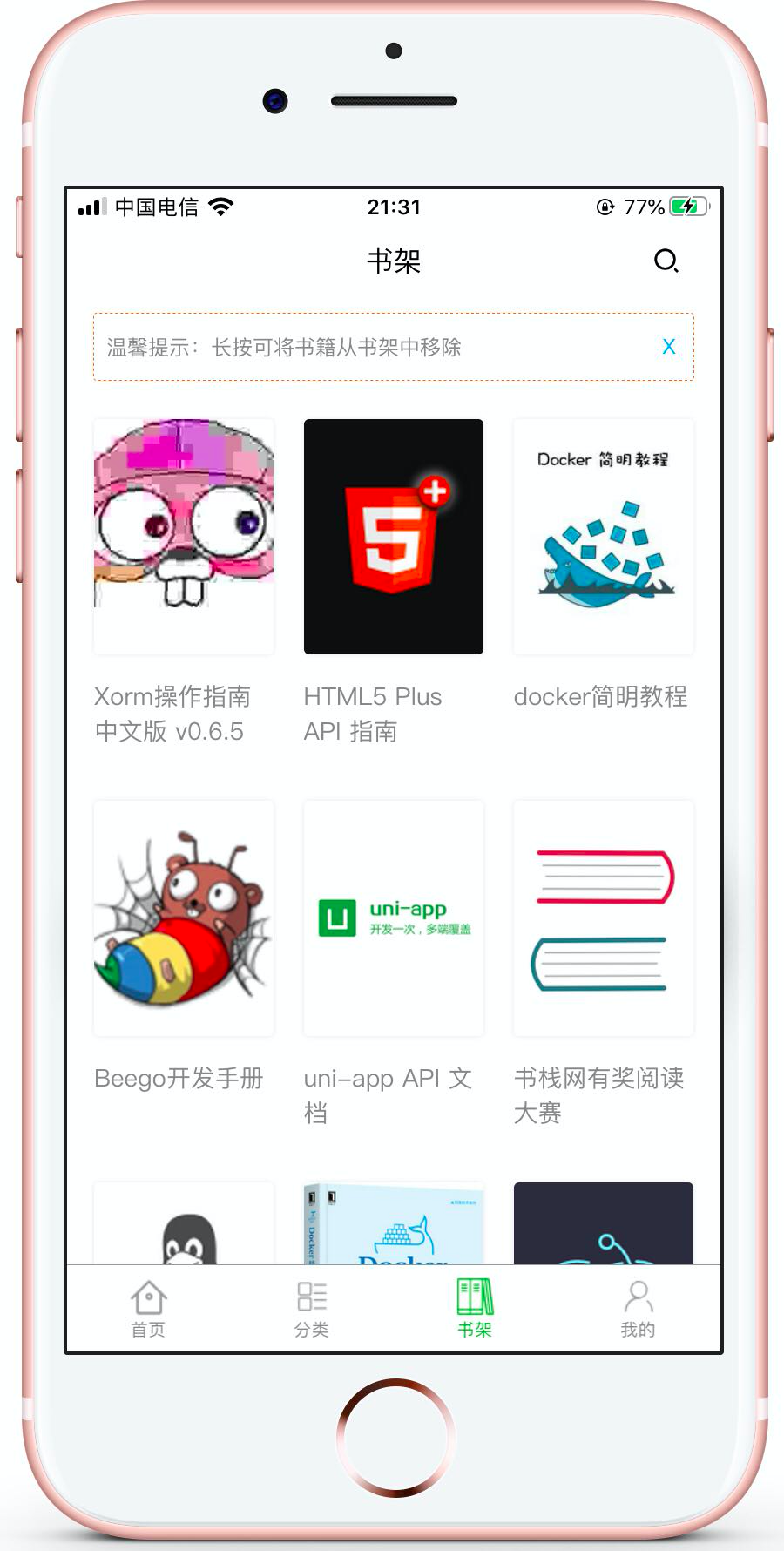
Task: Open the Beego开发手册 book
Action: tap(184, 918)
